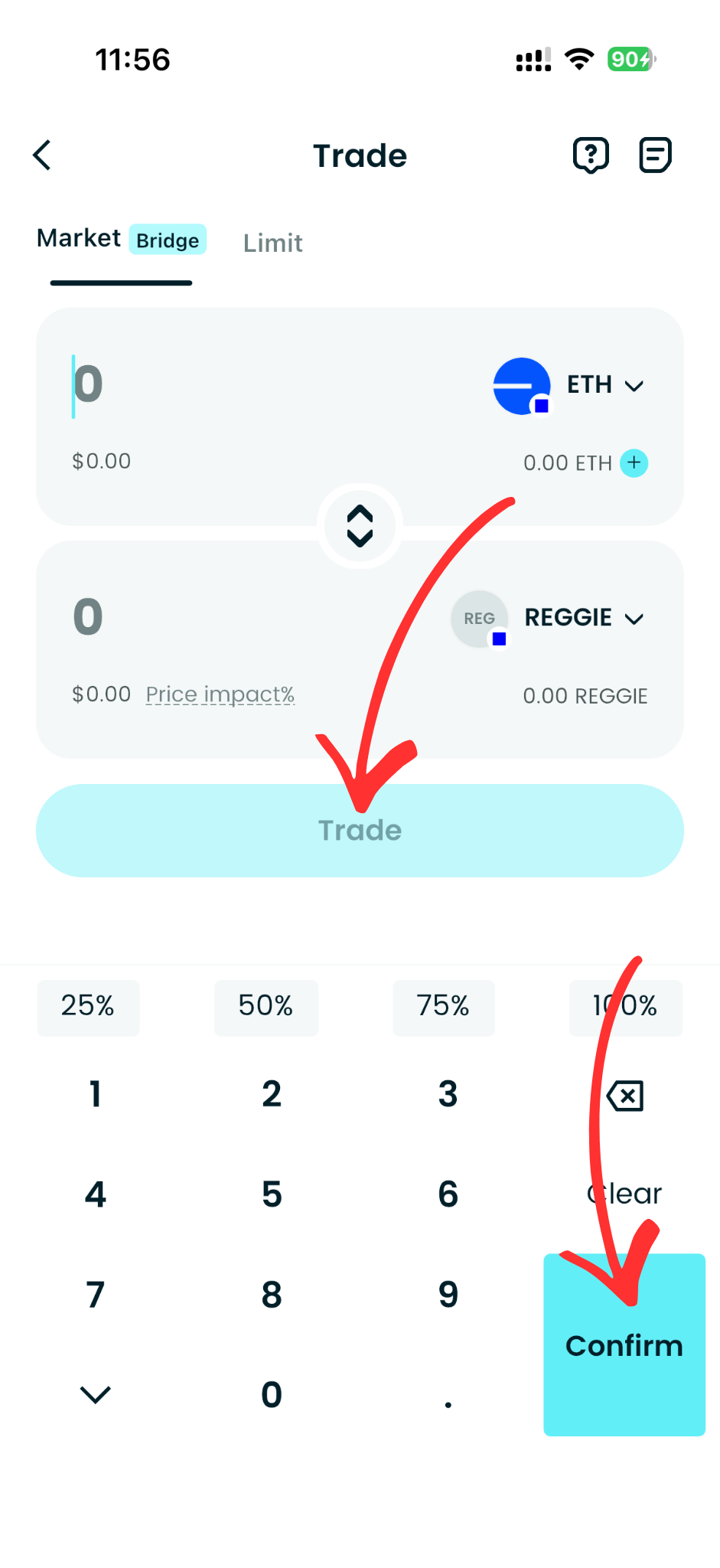This screenshot has height=1568, width=720.
Task: Open the transaction list icon
Action: 655,155
